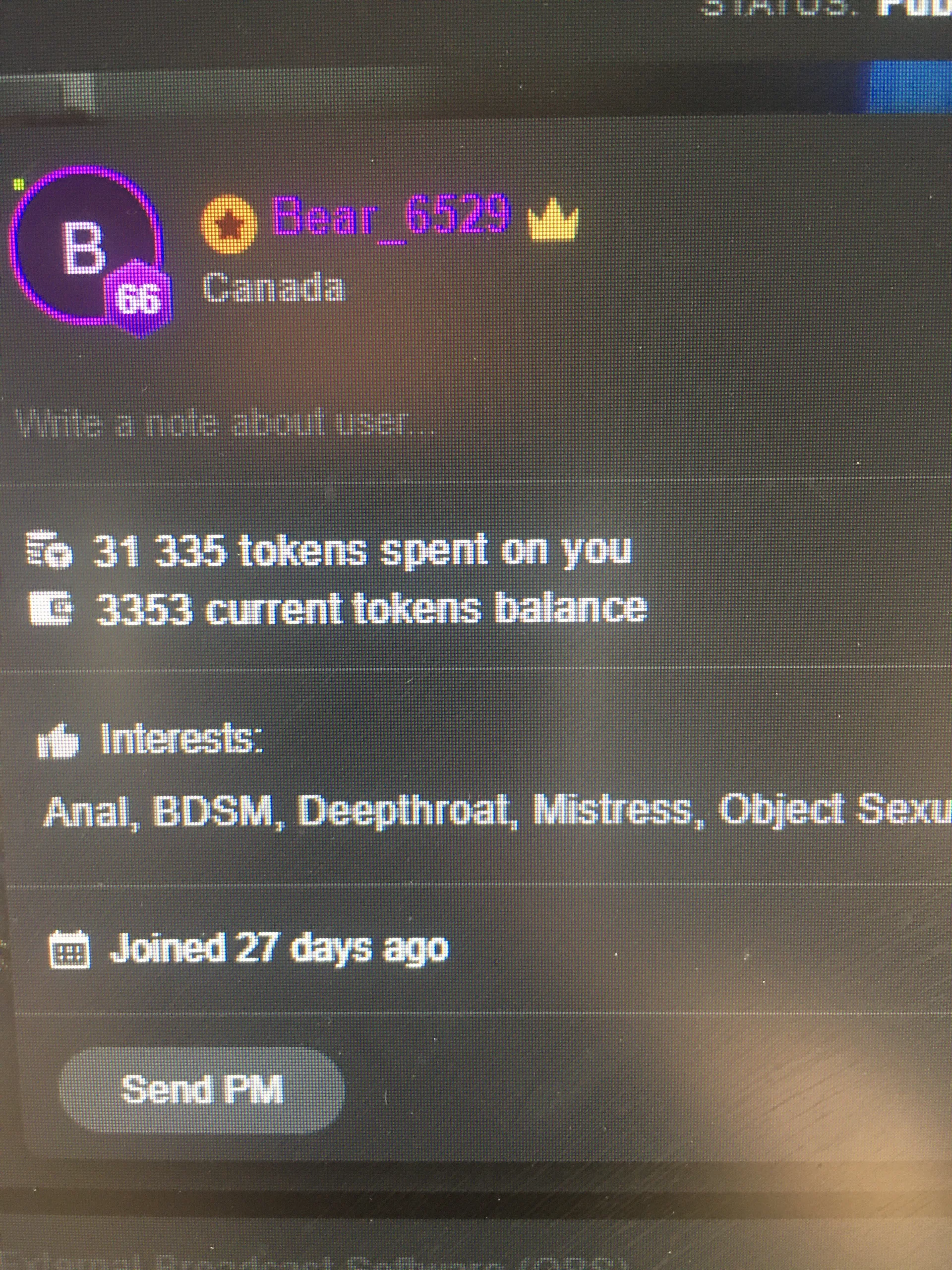Open the B avatar of Bear_6529
This screenshot has height=1270, width=952.
pyautogui.click(x=85, y=247)
